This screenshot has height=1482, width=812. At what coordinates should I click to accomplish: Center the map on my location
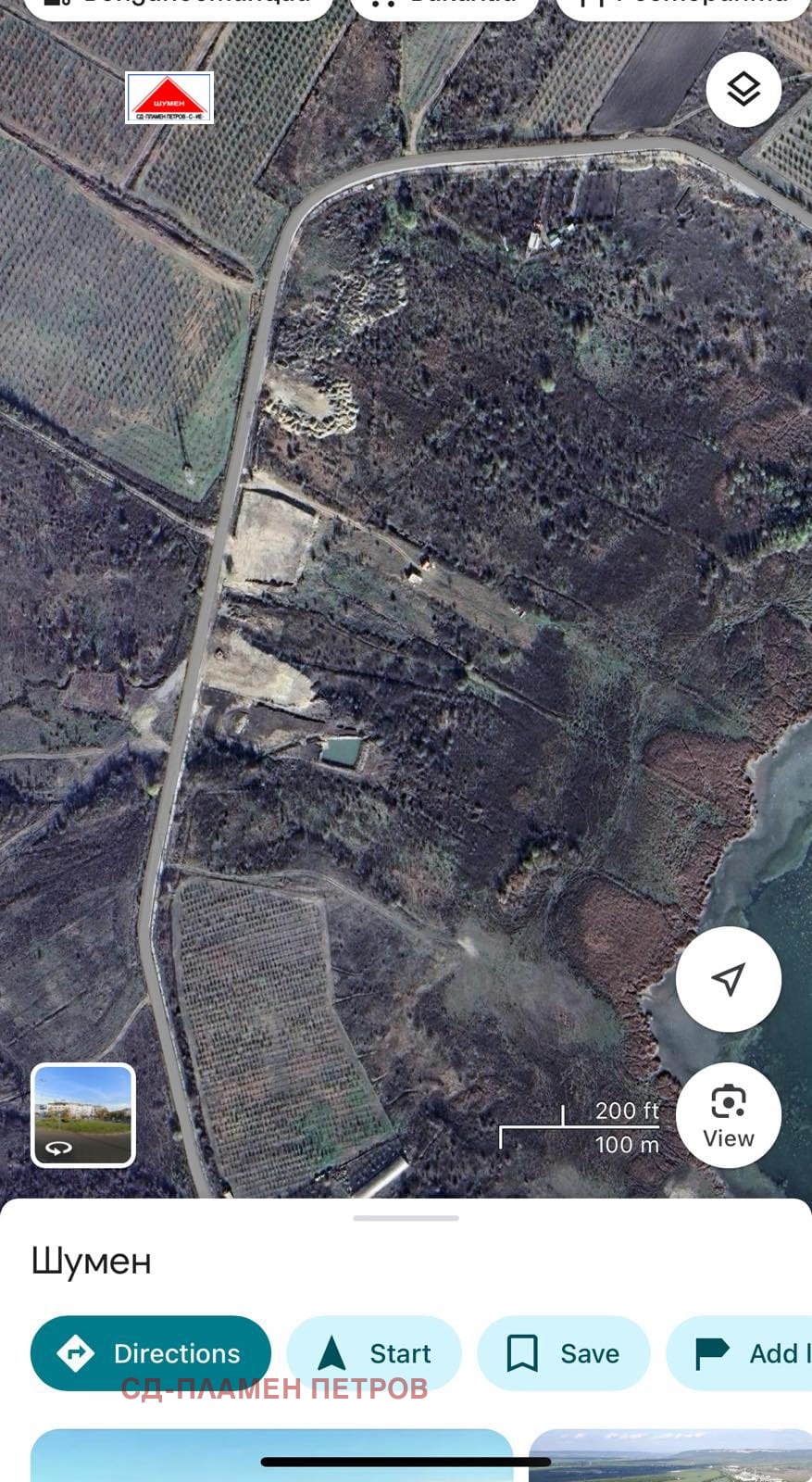click(728, 979)
